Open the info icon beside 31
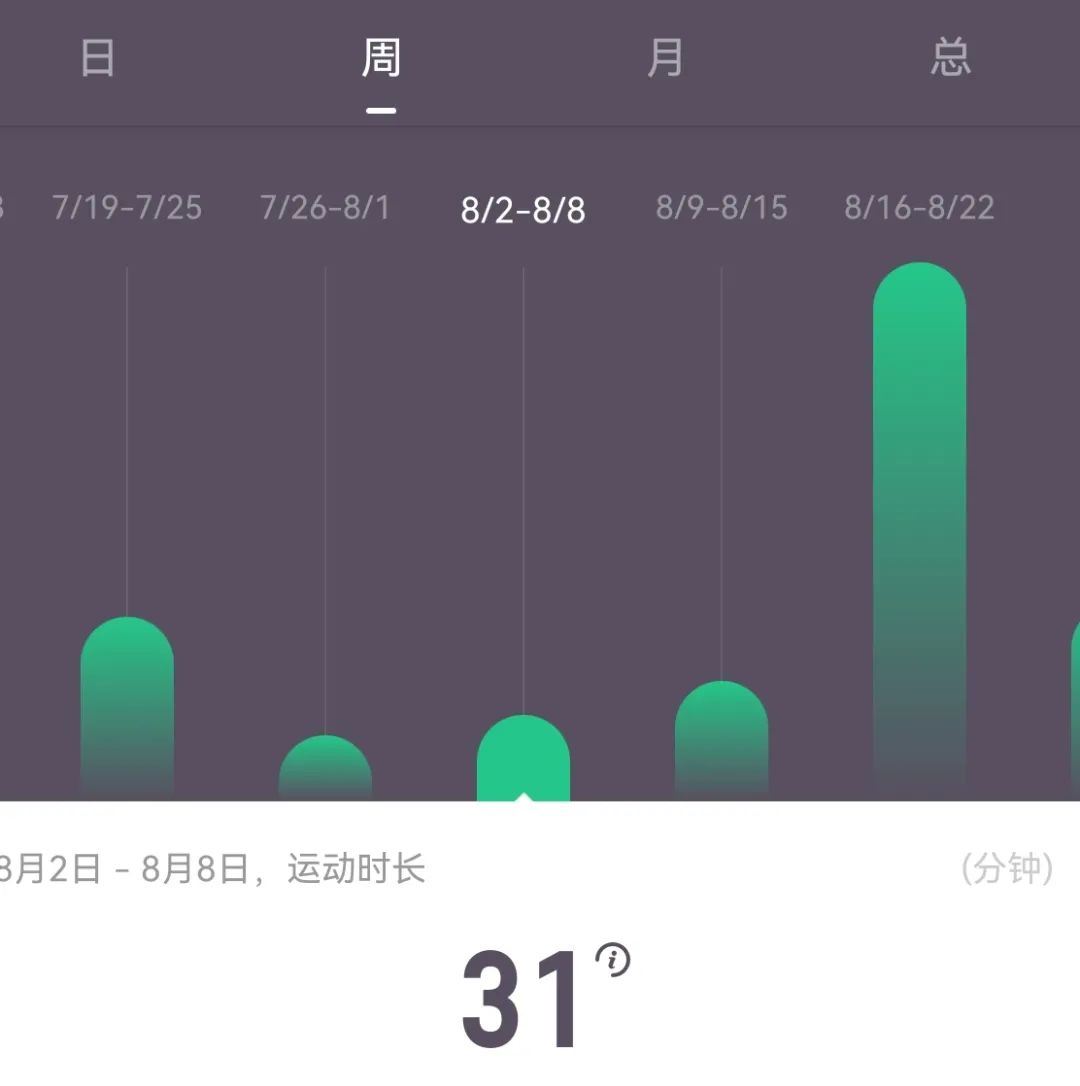Viewport: 1080px width, 1086px height. tap(613, 961)
